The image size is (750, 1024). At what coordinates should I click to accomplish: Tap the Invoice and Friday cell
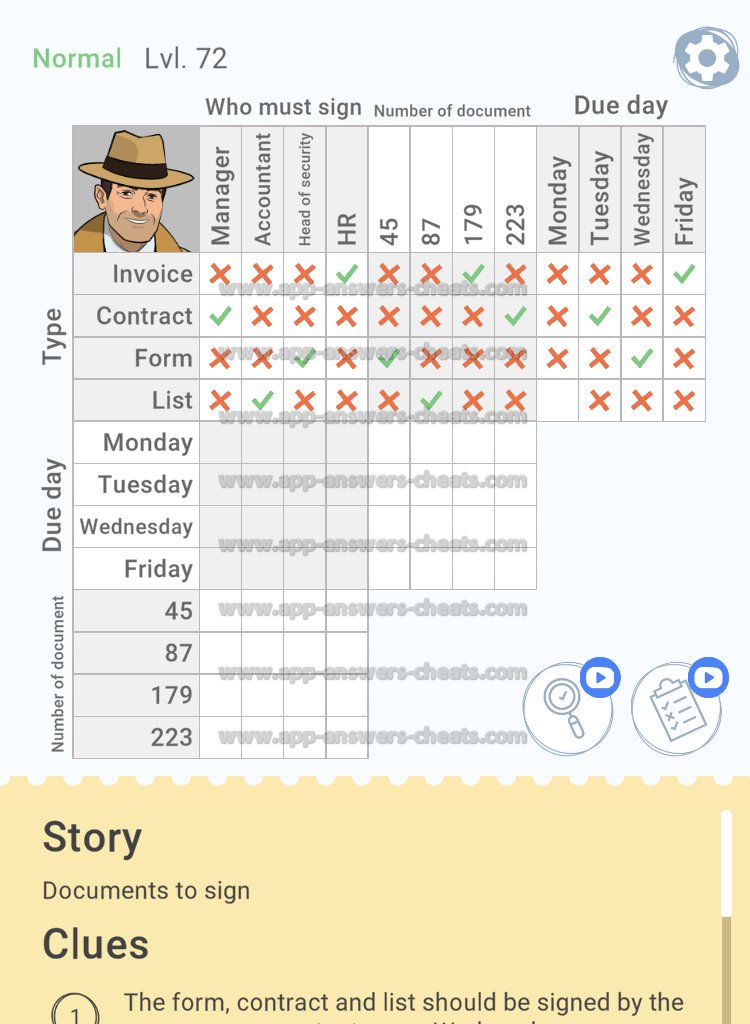[x=684, y=274]
